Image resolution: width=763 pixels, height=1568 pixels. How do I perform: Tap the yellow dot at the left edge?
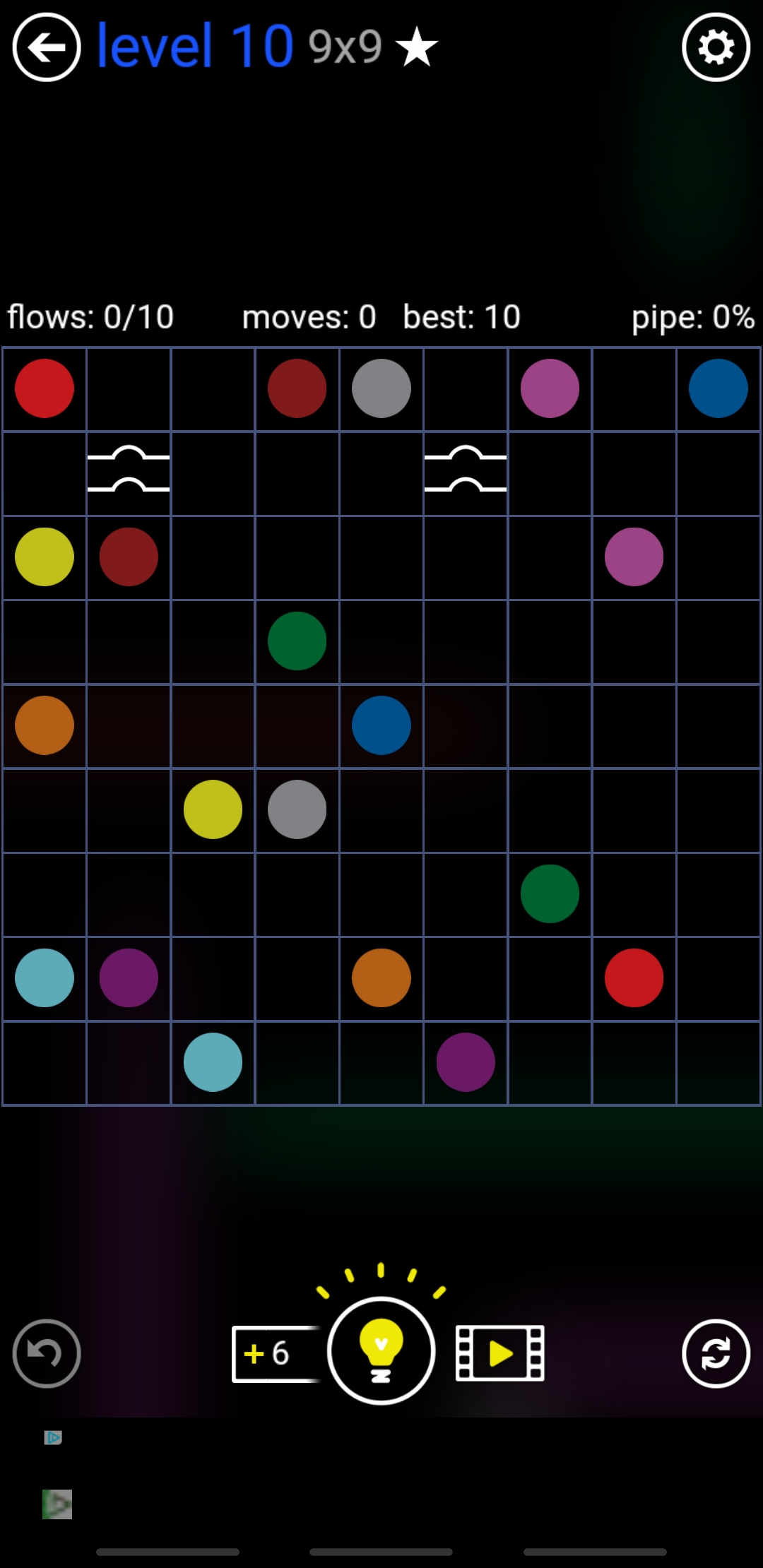tap(45, 557)
